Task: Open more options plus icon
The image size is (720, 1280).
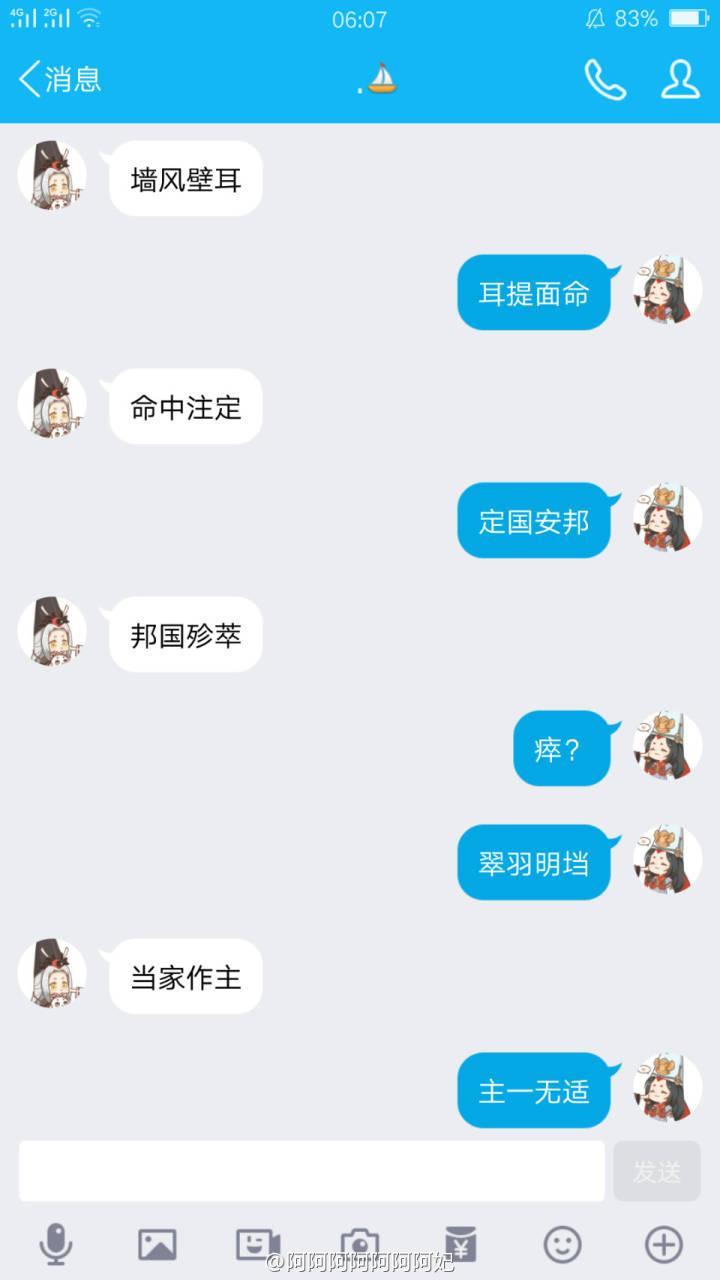Action: tap(663, 1245)
